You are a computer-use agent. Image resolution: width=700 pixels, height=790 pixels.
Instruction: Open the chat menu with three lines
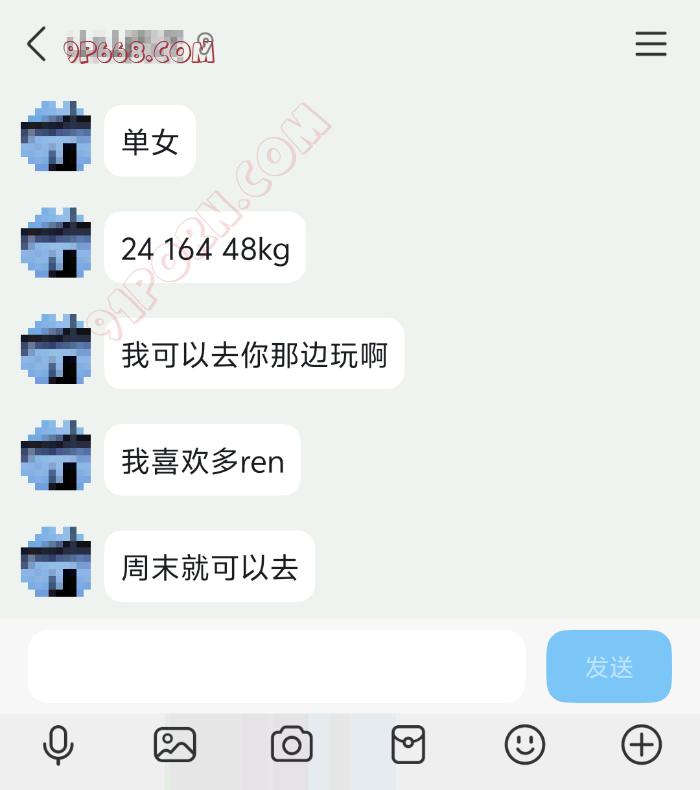coord(650,44)
